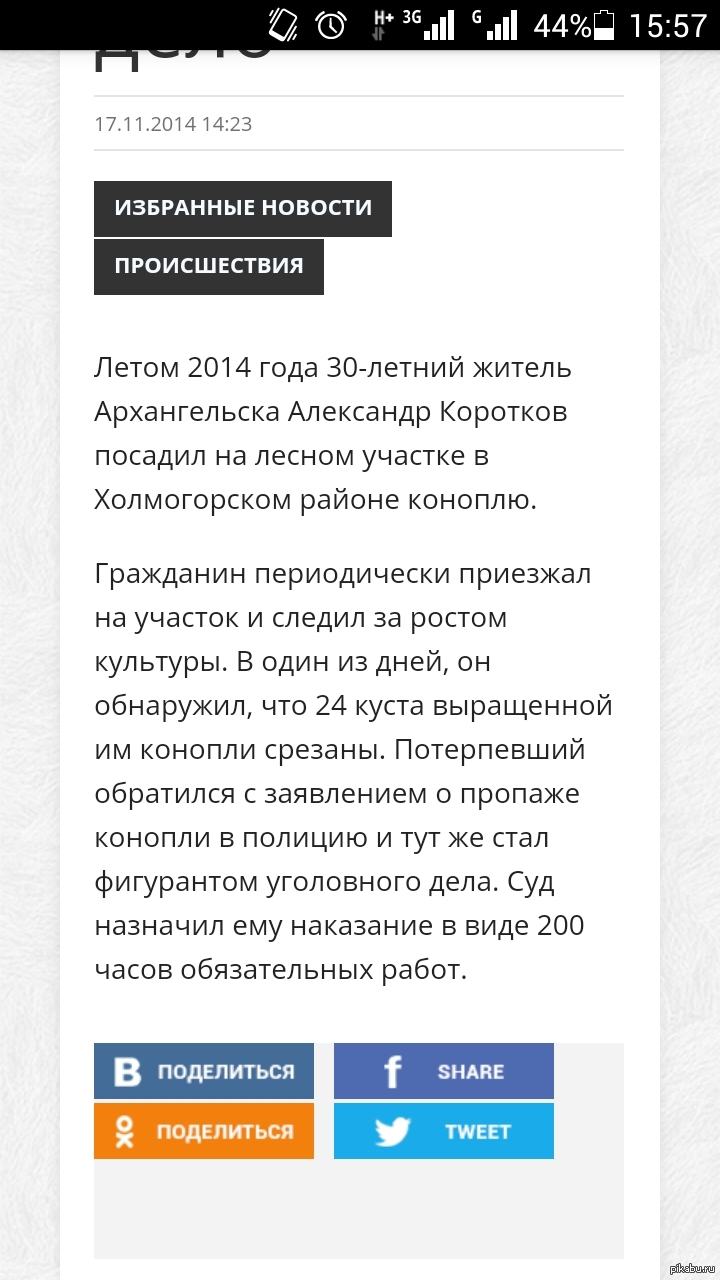Open the Избранные новости category tag
The width and height of the screenshot is (720, 1280).
(243, 208)
